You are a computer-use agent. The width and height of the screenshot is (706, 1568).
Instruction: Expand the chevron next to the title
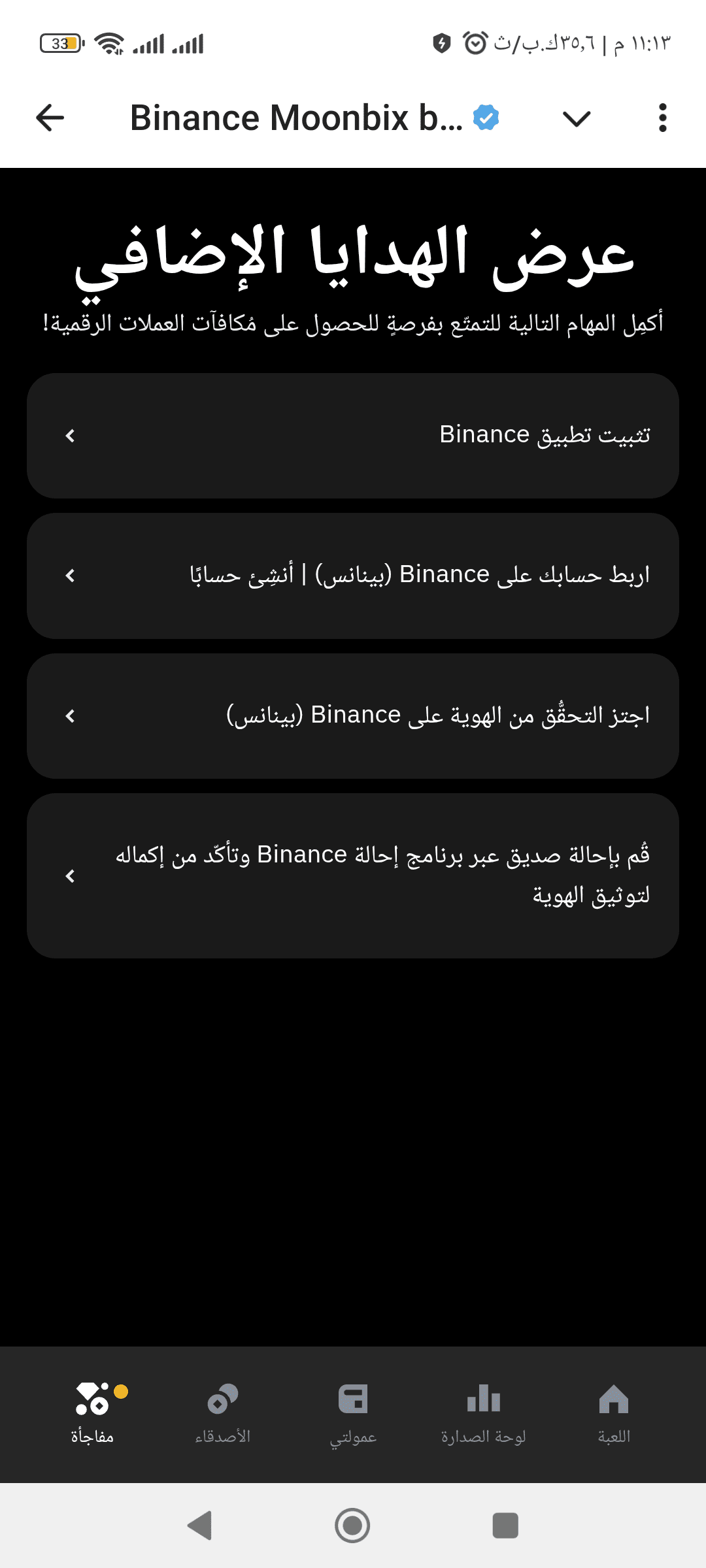[576, 118]
